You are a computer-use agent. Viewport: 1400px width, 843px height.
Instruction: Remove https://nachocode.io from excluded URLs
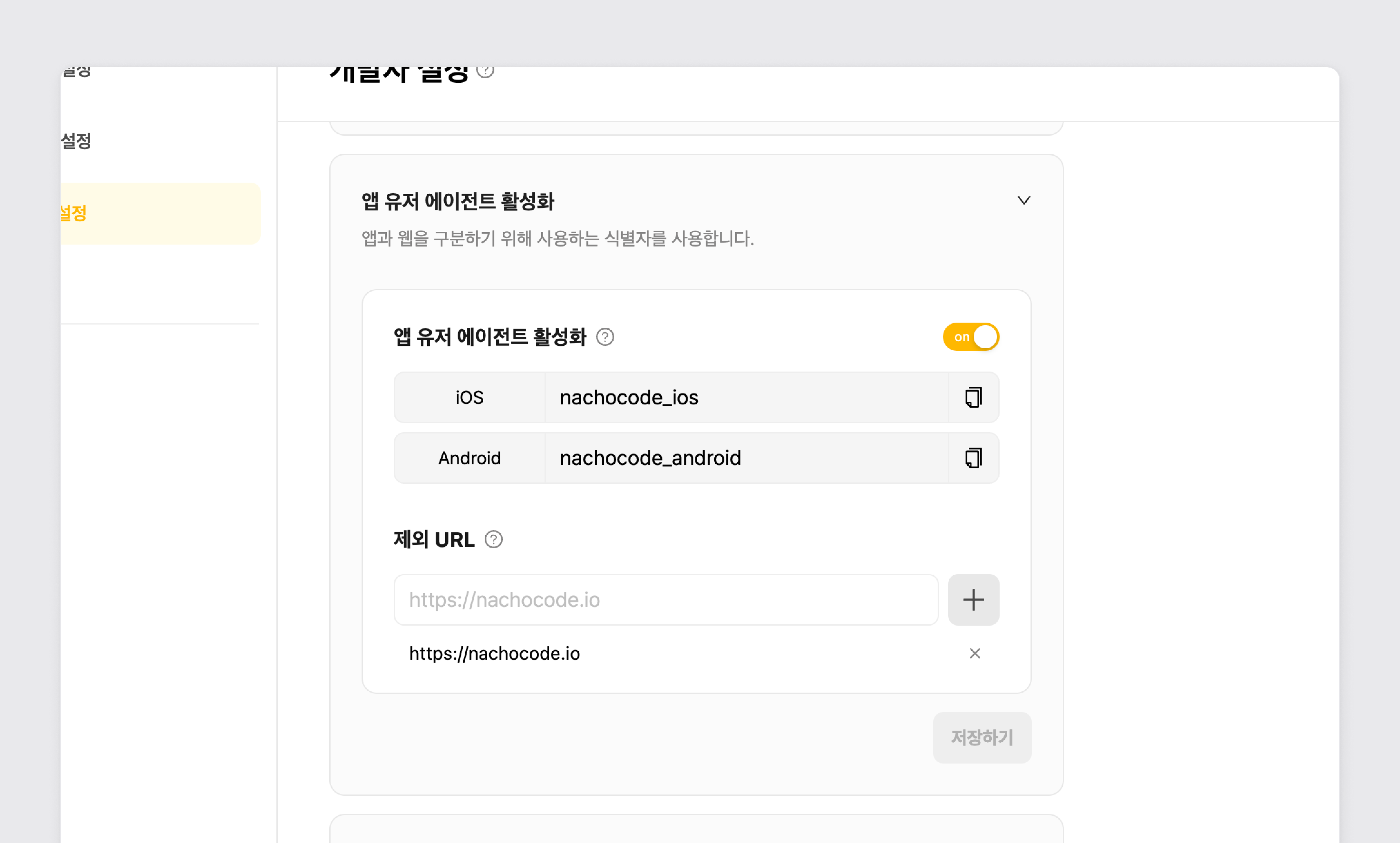[975, 653]
